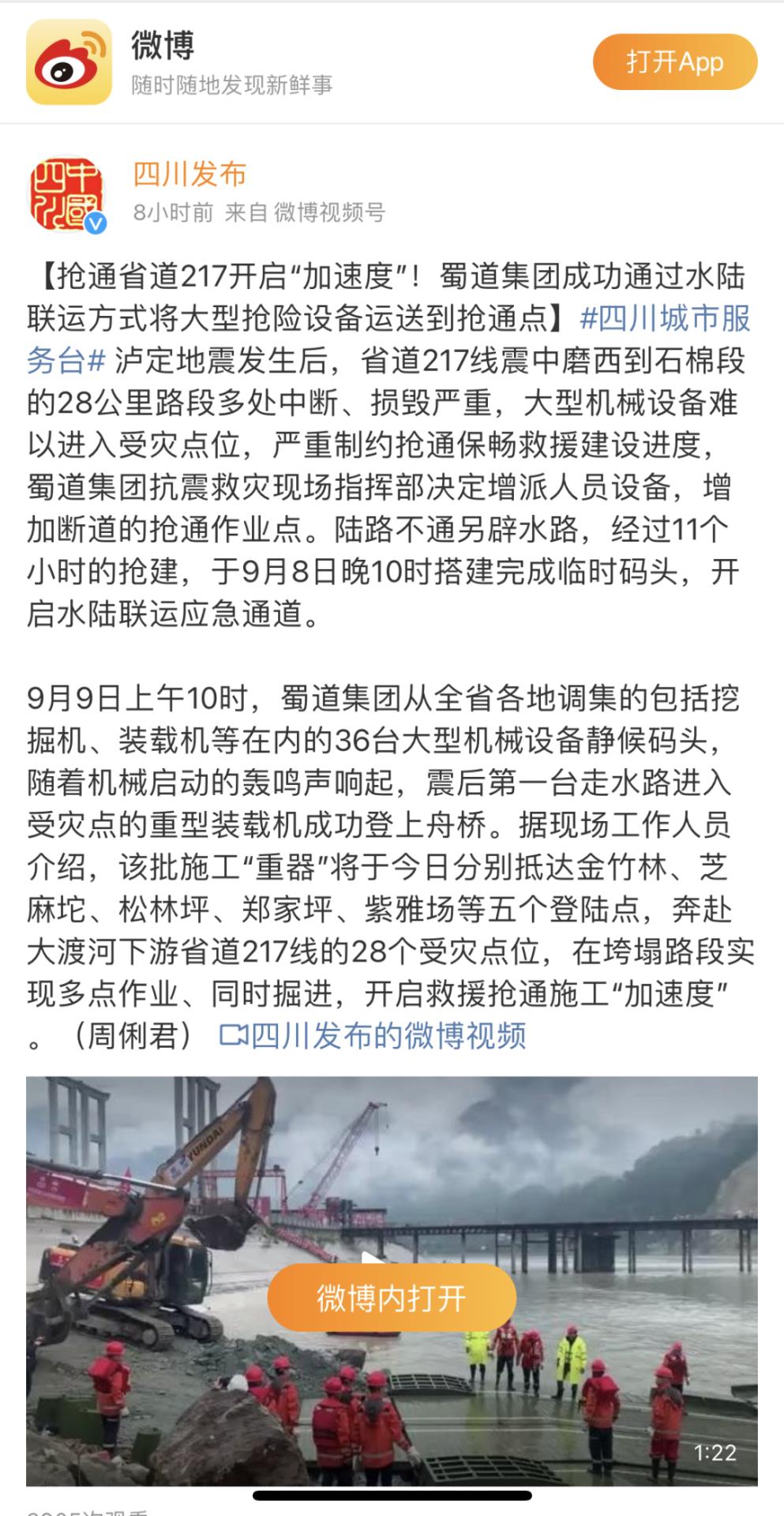
Task: Tap the 打开App button
Action: coord(674,62)
